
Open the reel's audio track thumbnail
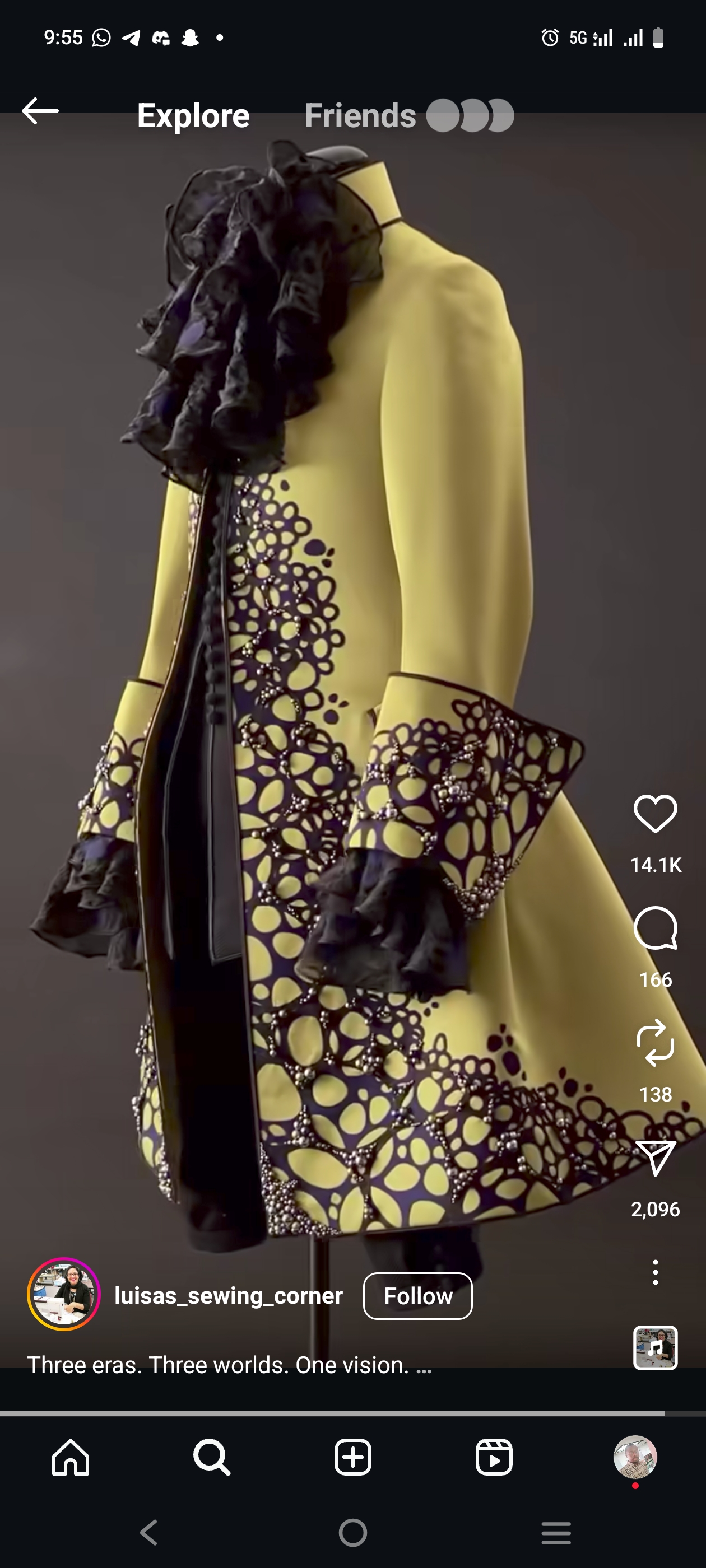tap(656, 1348)
